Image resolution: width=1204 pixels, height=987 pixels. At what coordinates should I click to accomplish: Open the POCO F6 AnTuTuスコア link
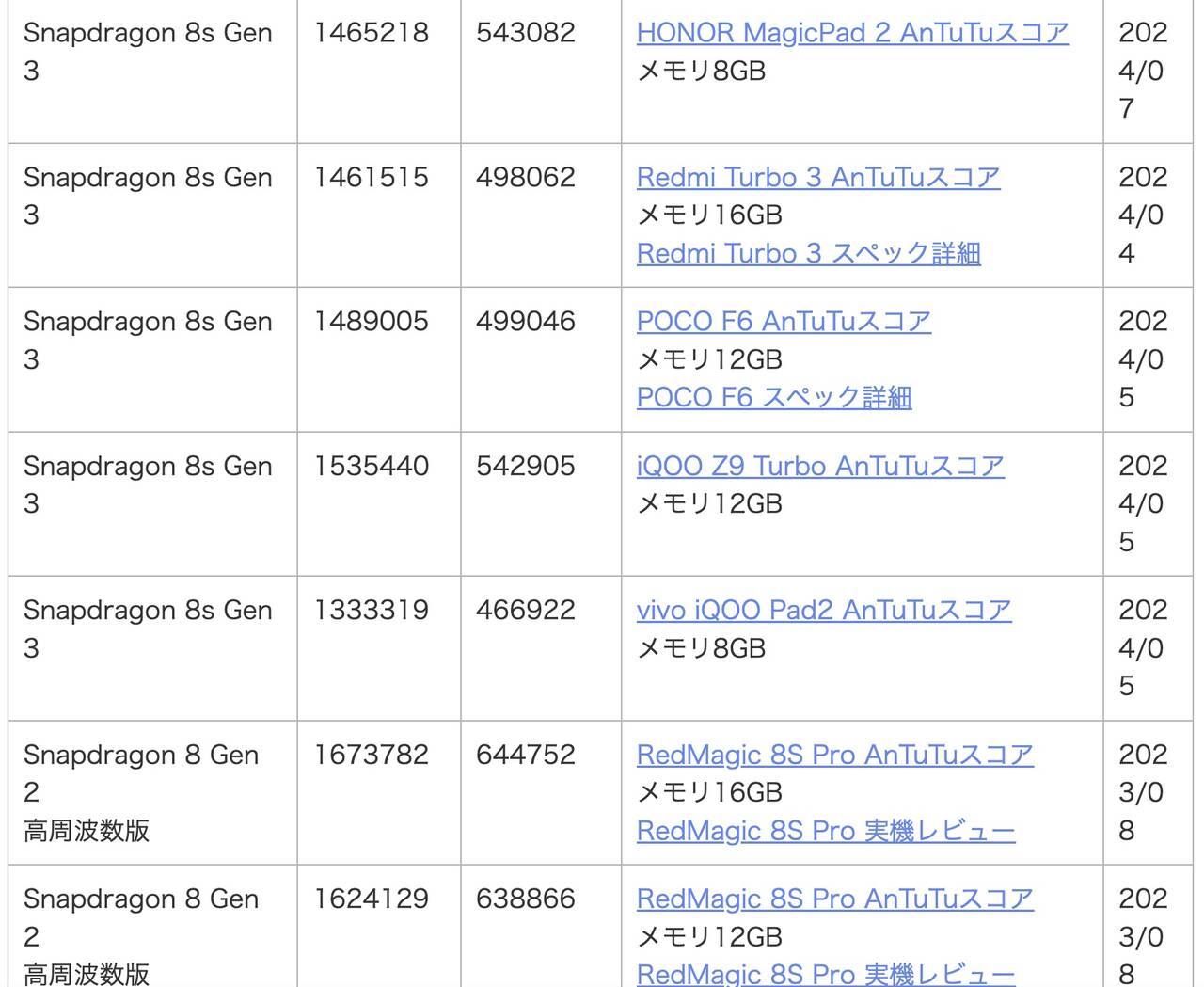click(783, 322)
